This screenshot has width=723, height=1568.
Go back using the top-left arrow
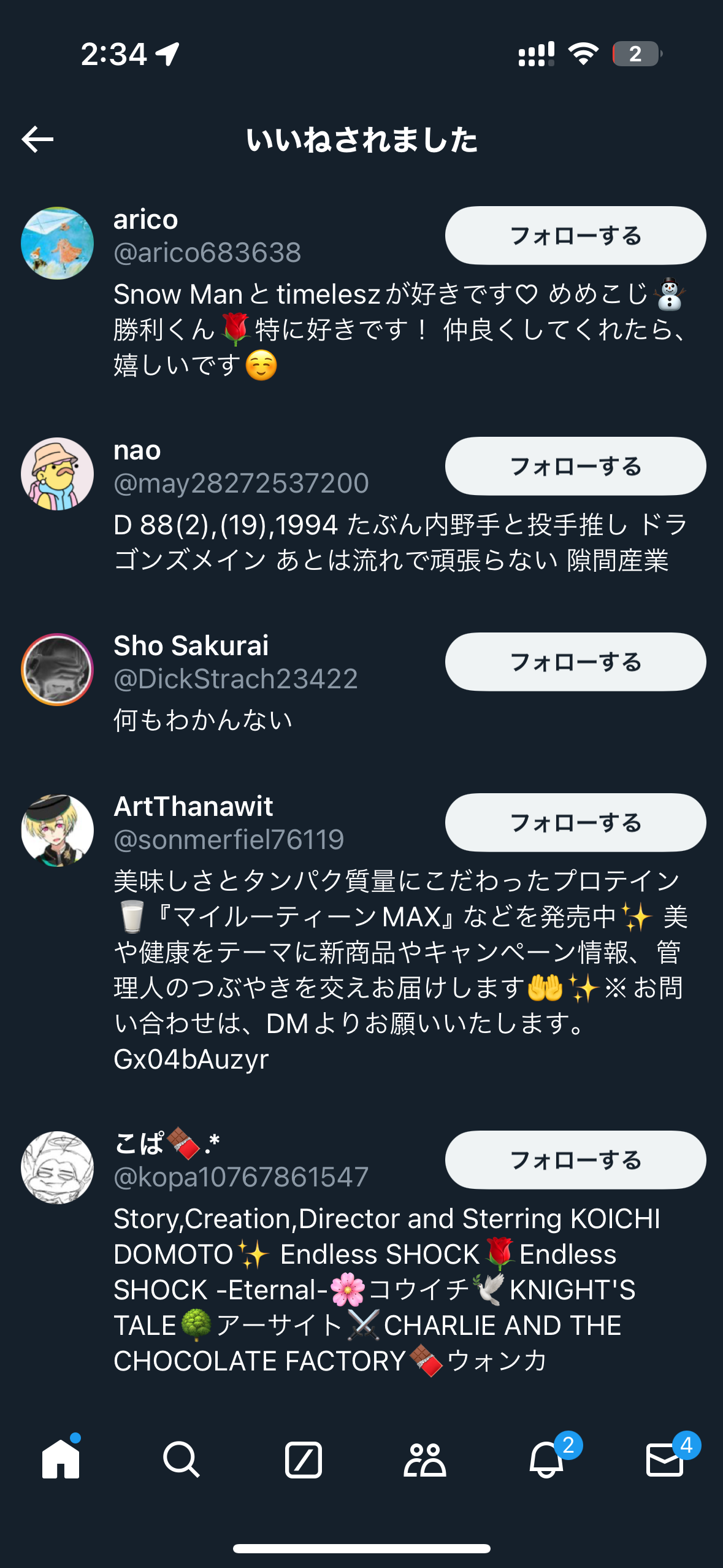(x=37, y=139)
